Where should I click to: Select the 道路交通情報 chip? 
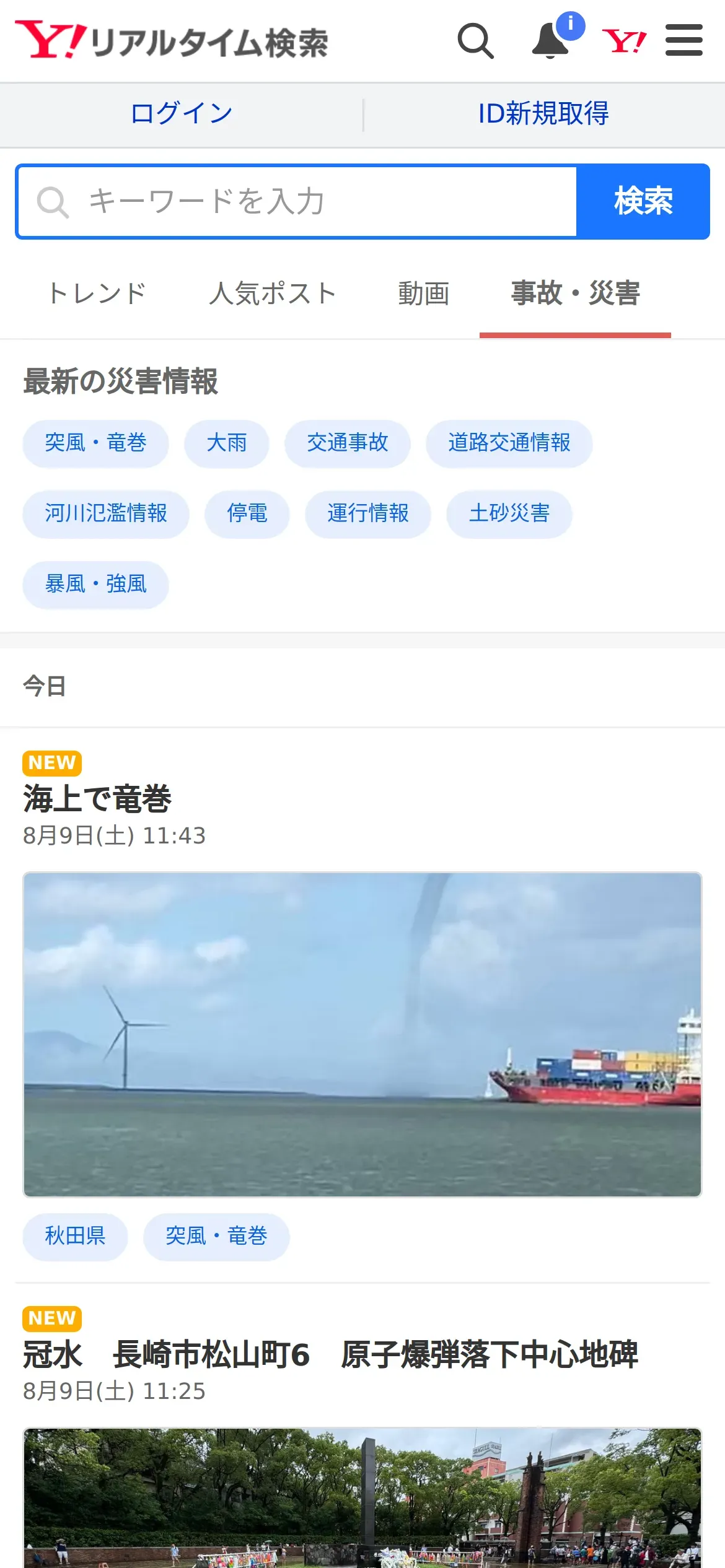pos(509,443)
